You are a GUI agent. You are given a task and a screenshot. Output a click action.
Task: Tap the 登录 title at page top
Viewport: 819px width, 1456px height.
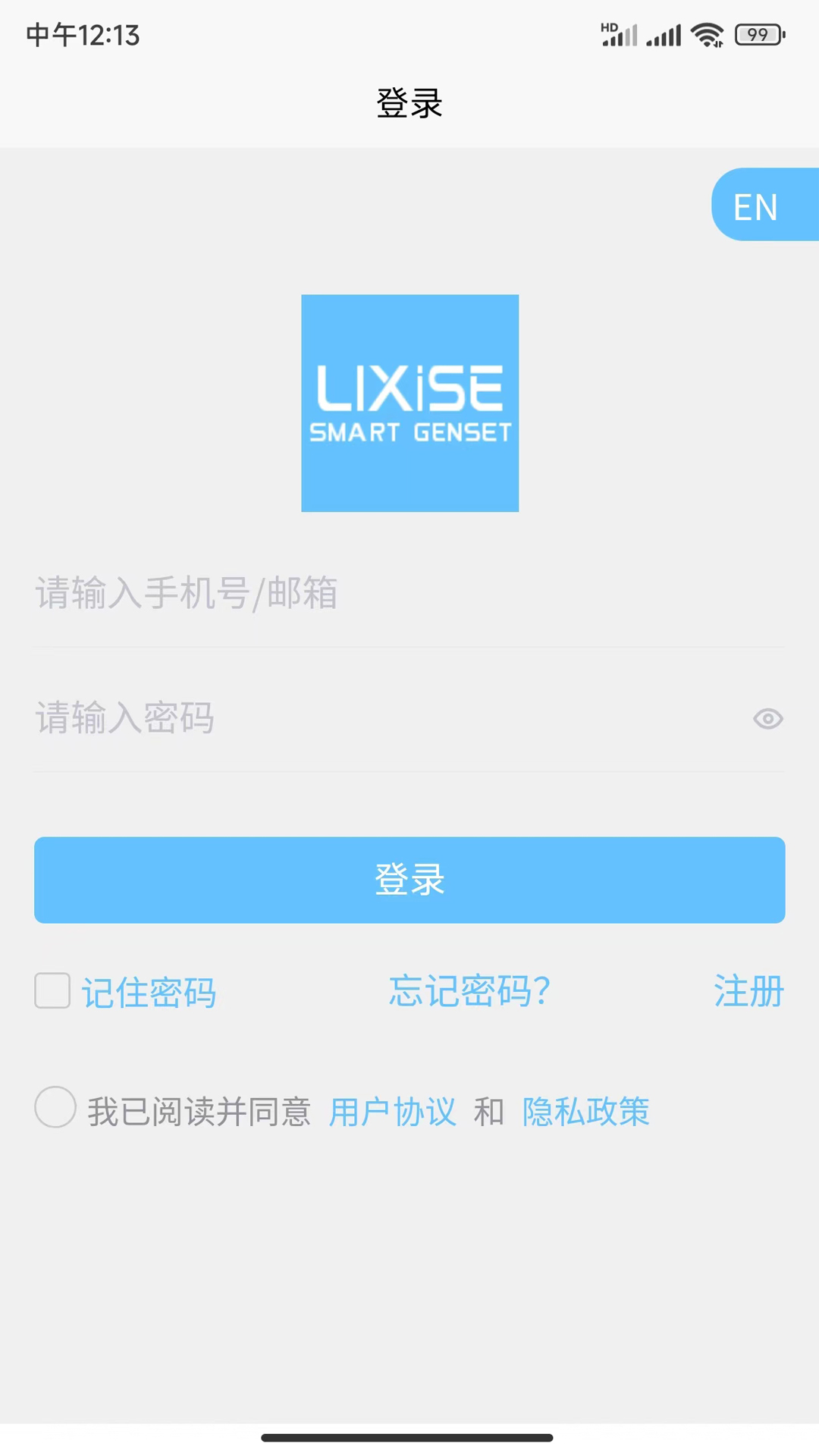409,103
